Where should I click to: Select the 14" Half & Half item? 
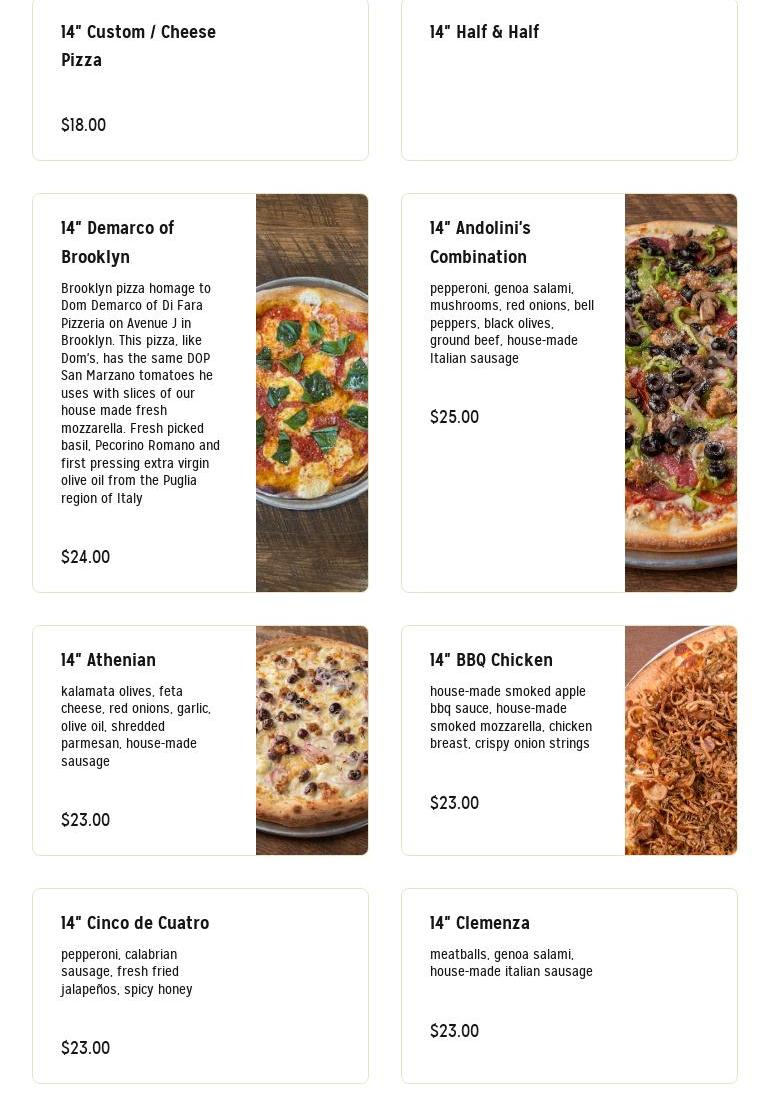[569, 78]
